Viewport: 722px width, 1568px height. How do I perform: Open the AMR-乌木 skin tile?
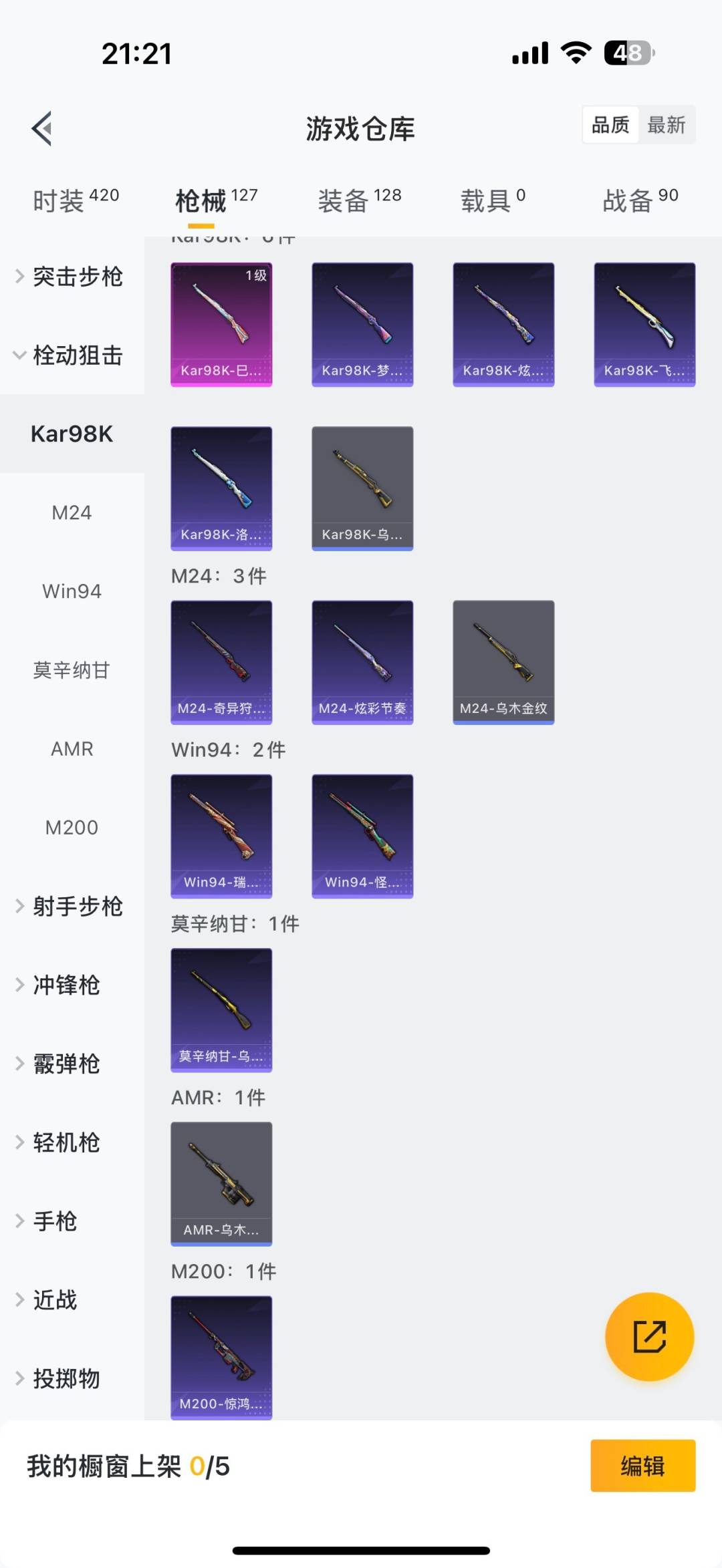pyautogui.click(x=221, y=1183)
